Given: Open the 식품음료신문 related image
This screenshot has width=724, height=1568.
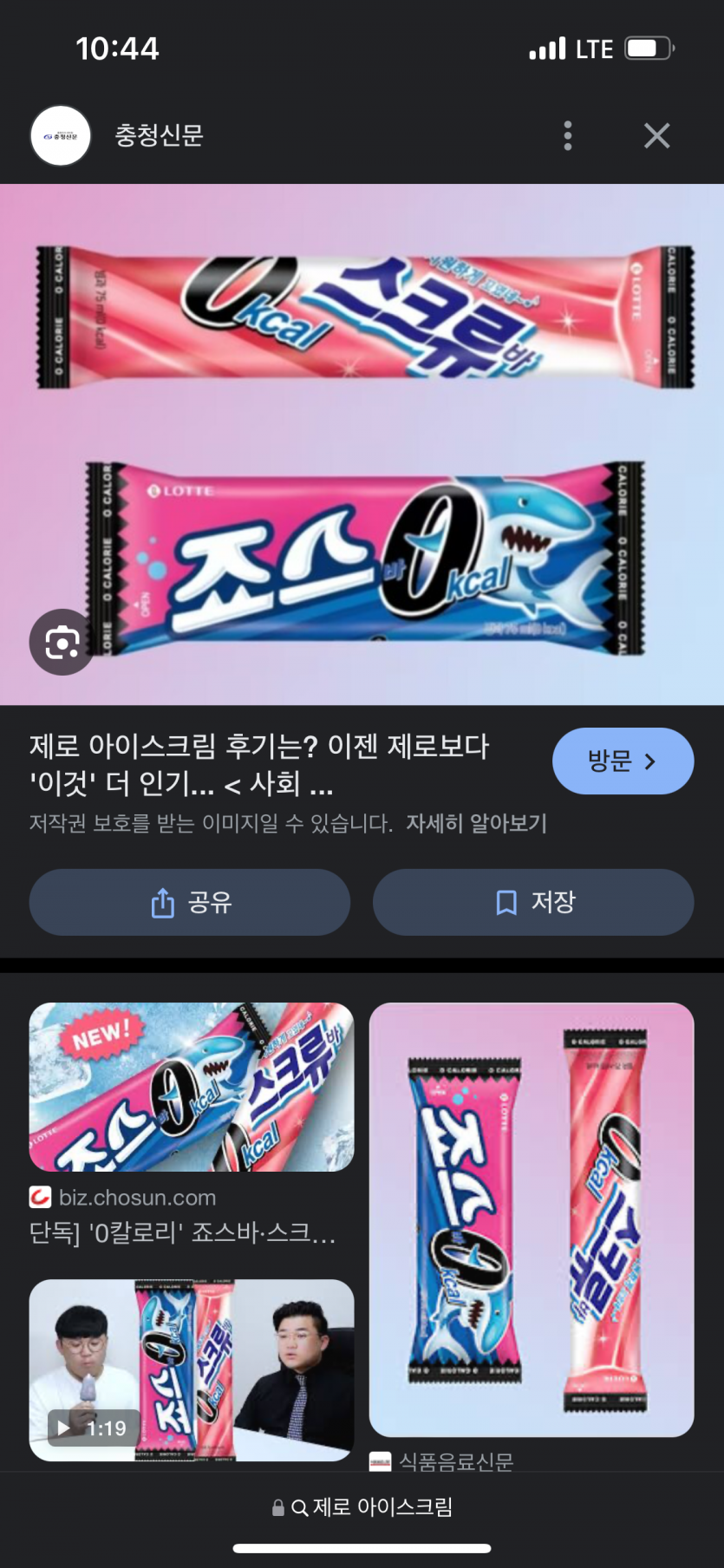Looking at the screenshot, I should [x=532, y=1218].
